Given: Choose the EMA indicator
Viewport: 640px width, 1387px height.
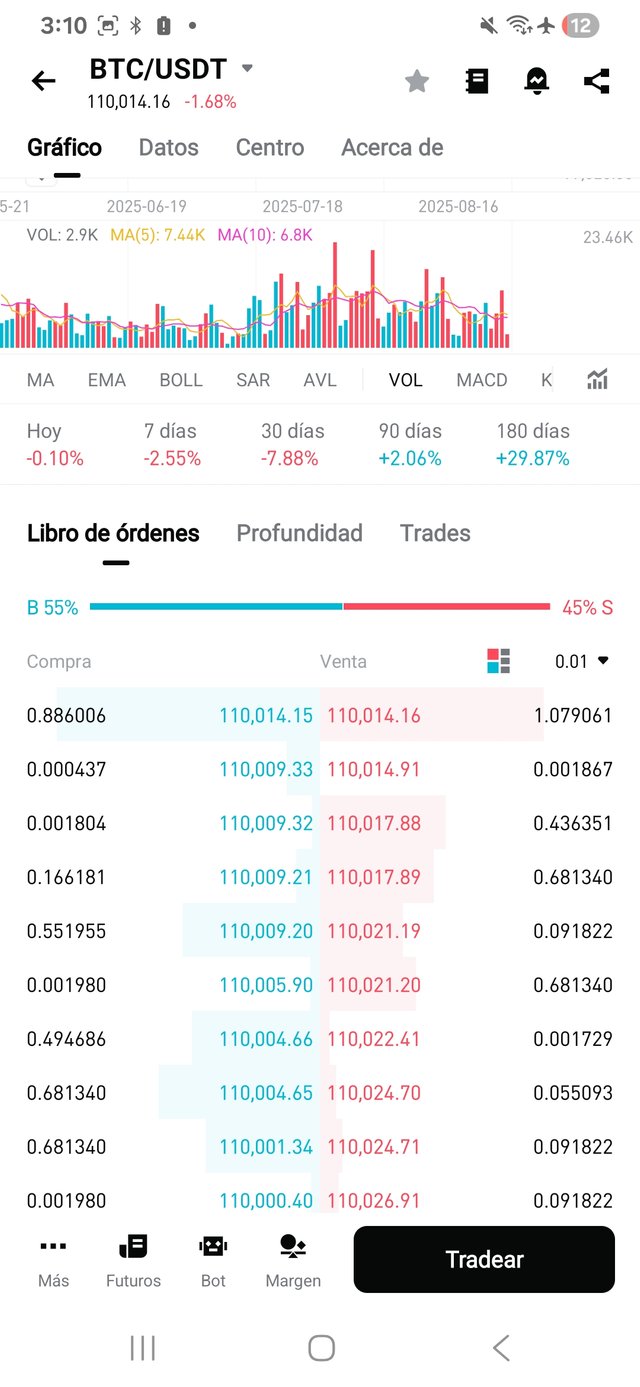Looking at the screenshot, I should click(x=107, y=380).
